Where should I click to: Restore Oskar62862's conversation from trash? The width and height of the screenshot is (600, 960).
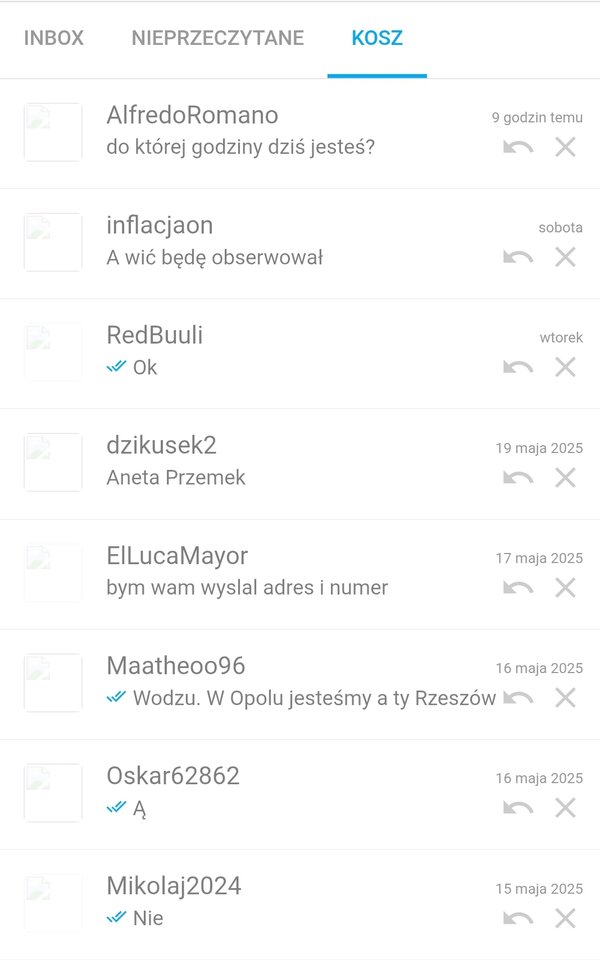(518, 808)
